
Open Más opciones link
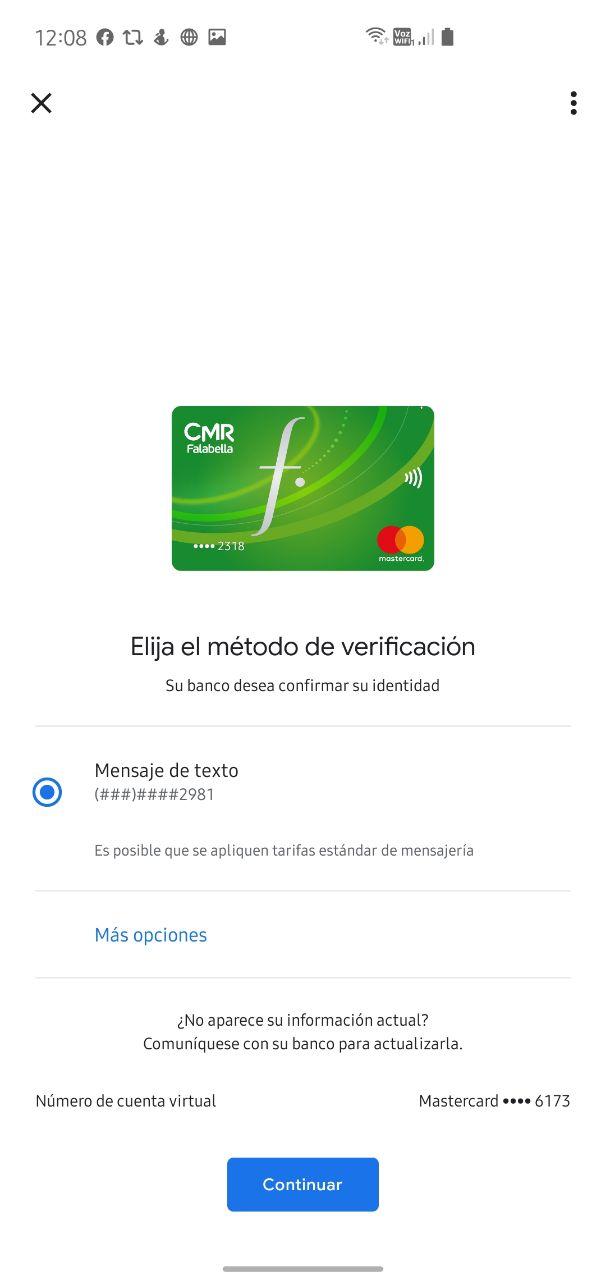pos(150,935)
